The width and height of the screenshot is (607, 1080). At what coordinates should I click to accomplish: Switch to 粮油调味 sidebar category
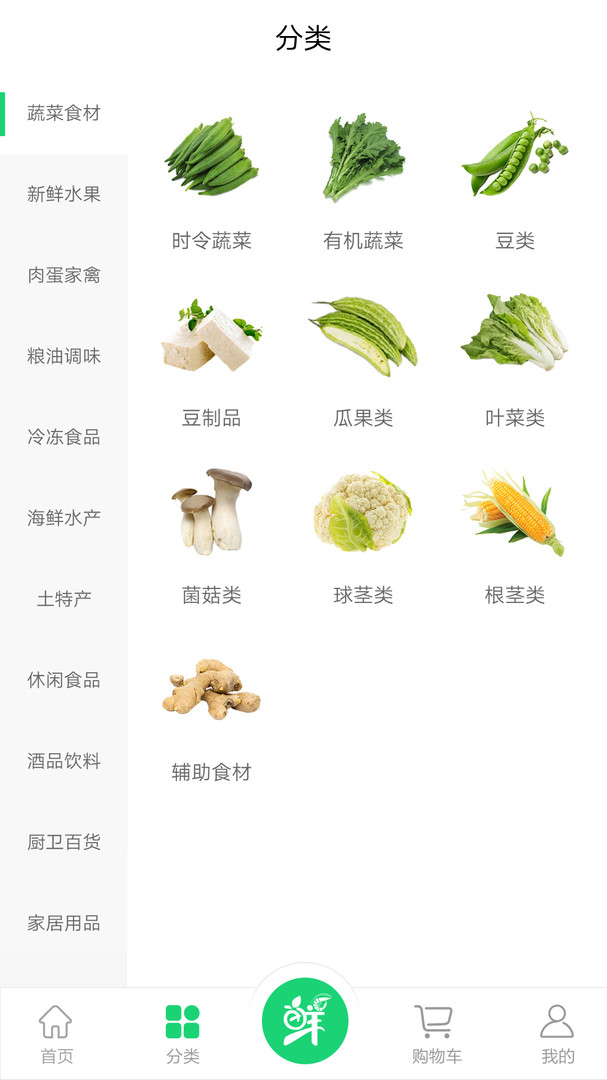pyautogui.click(x=64, y=356)
